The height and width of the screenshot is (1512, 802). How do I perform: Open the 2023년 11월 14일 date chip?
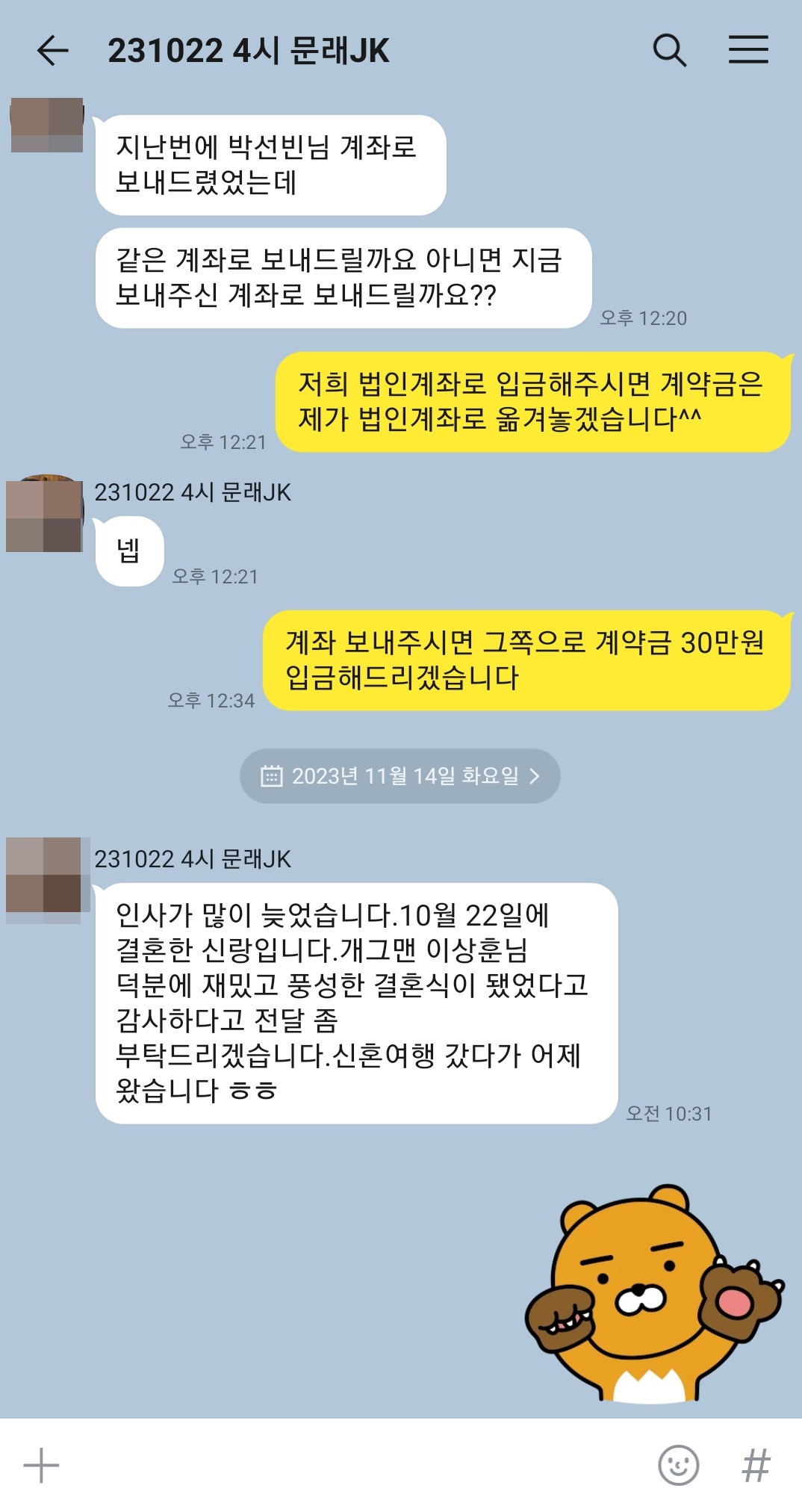[x=400, y=776]
